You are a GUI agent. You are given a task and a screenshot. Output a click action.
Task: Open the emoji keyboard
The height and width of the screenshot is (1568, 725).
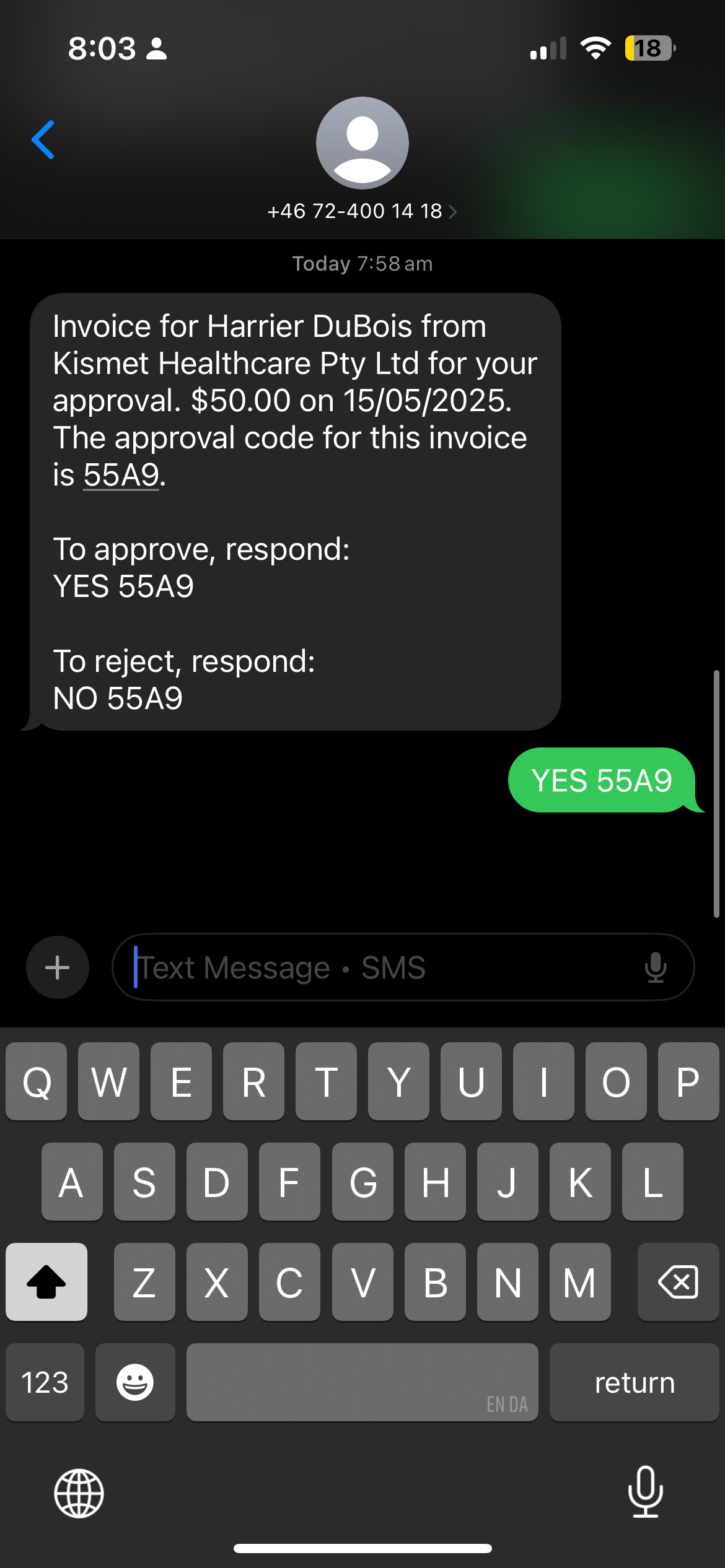click(x=135, y=1382)
